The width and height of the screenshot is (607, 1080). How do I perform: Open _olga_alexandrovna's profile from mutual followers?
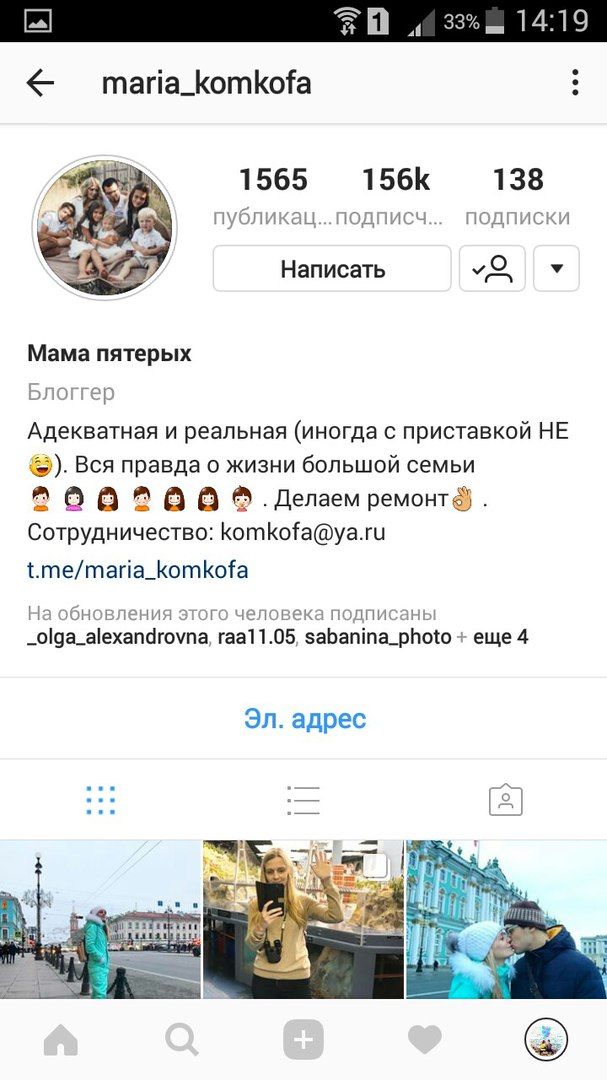[117, 637]
